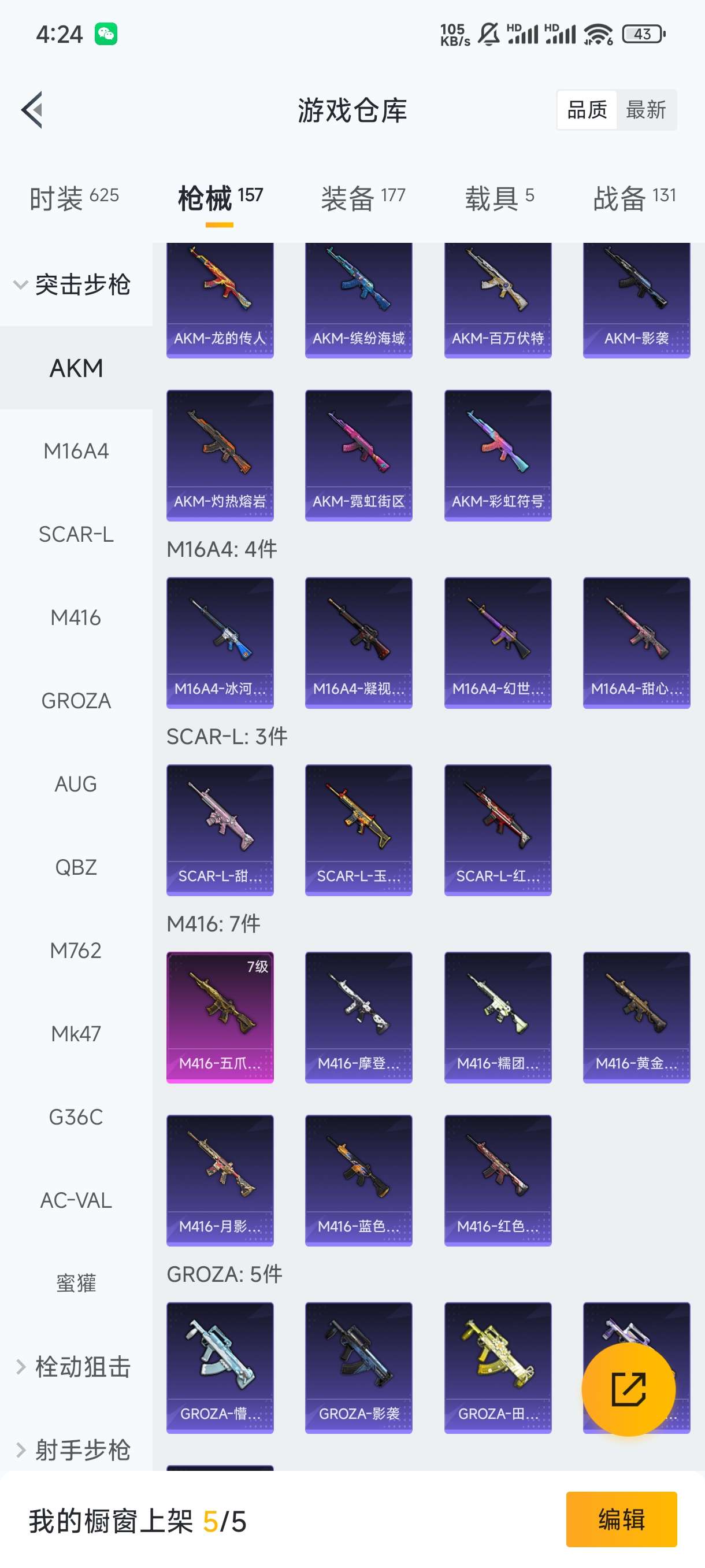The image size is (705, 1568).
Task: Sort items by 最新
Action: 645,110
